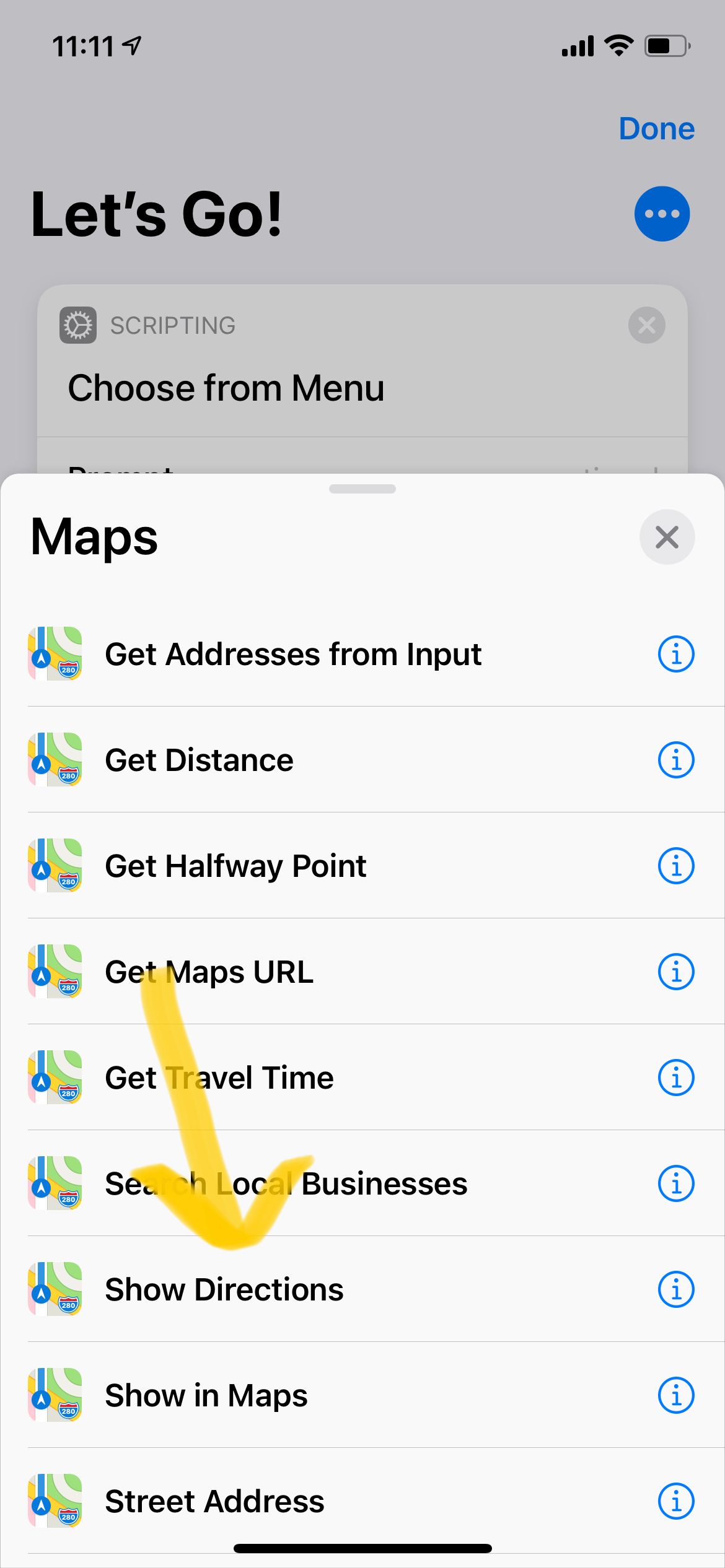Tap Done to finish editing shortcut
Viewport: 725px width, 1568px height.
[x=656, y=129]
